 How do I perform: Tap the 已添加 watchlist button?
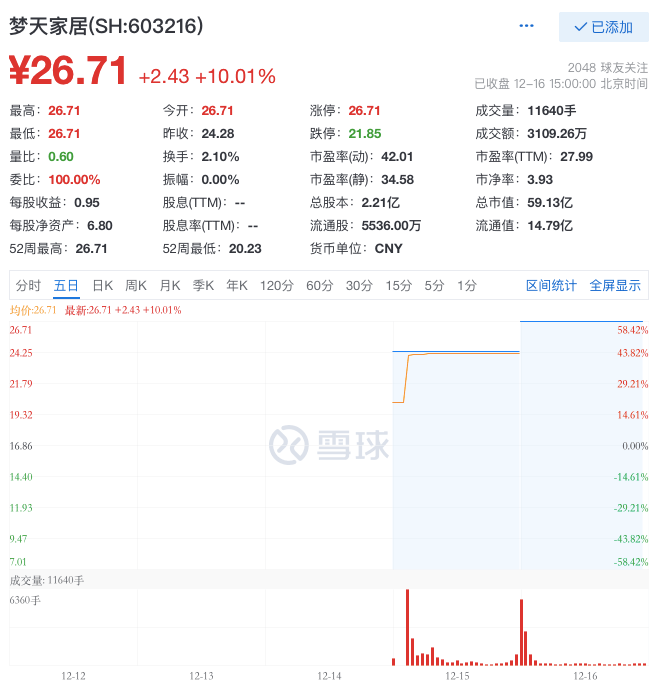[604, 27]
